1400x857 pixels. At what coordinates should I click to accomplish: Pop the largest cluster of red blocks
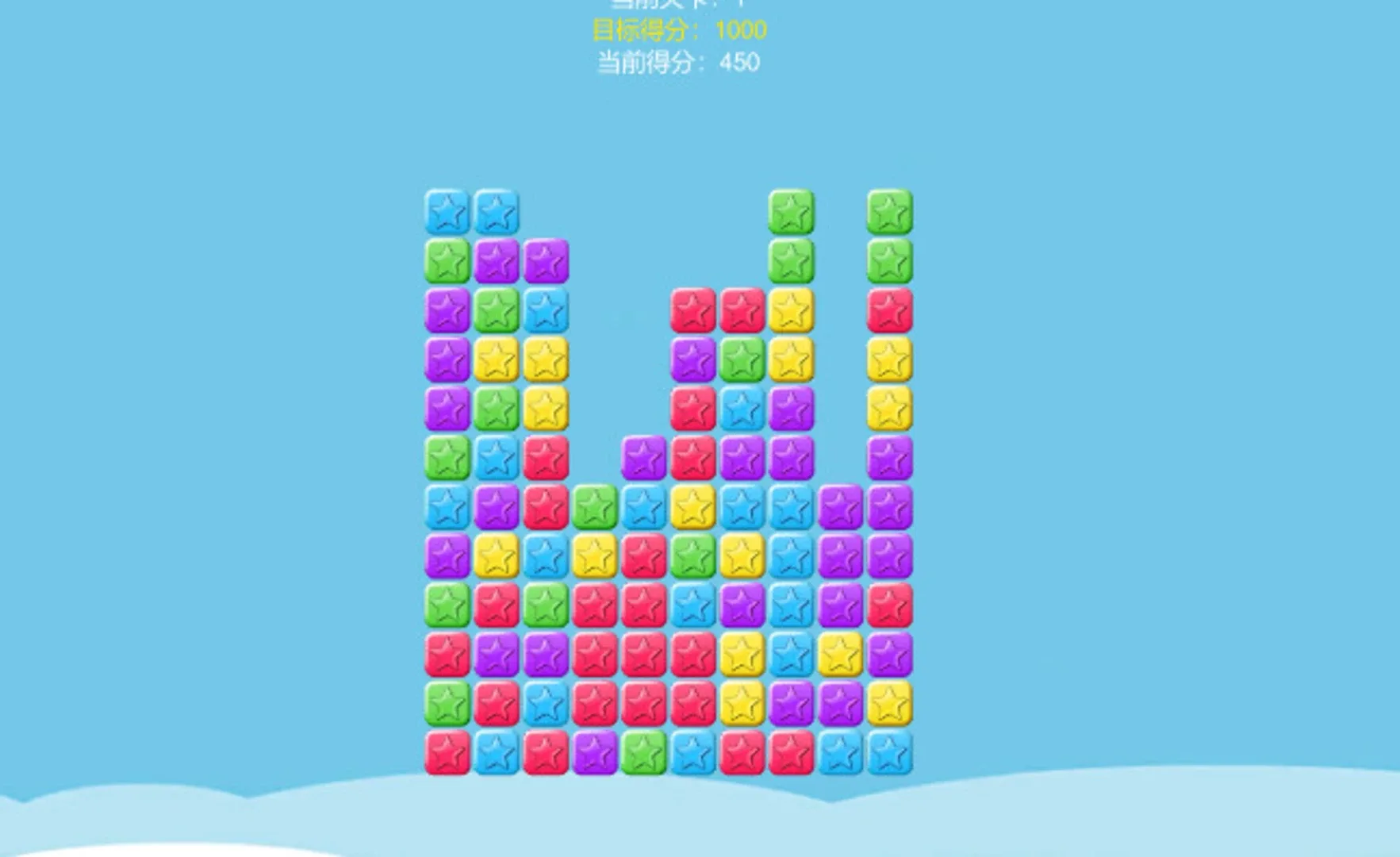[643, 655]
